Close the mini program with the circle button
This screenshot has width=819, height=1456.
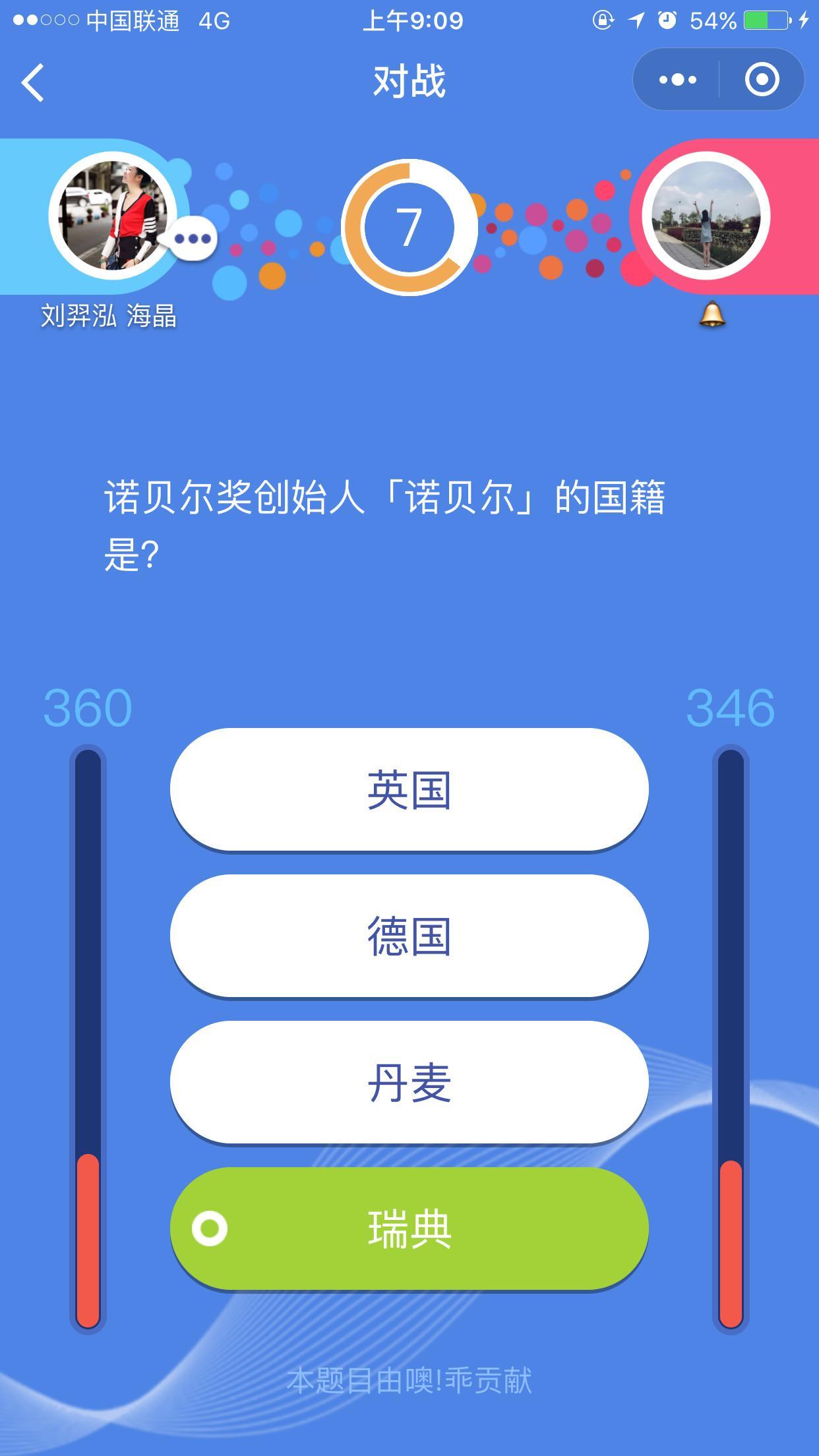(762, 80)
